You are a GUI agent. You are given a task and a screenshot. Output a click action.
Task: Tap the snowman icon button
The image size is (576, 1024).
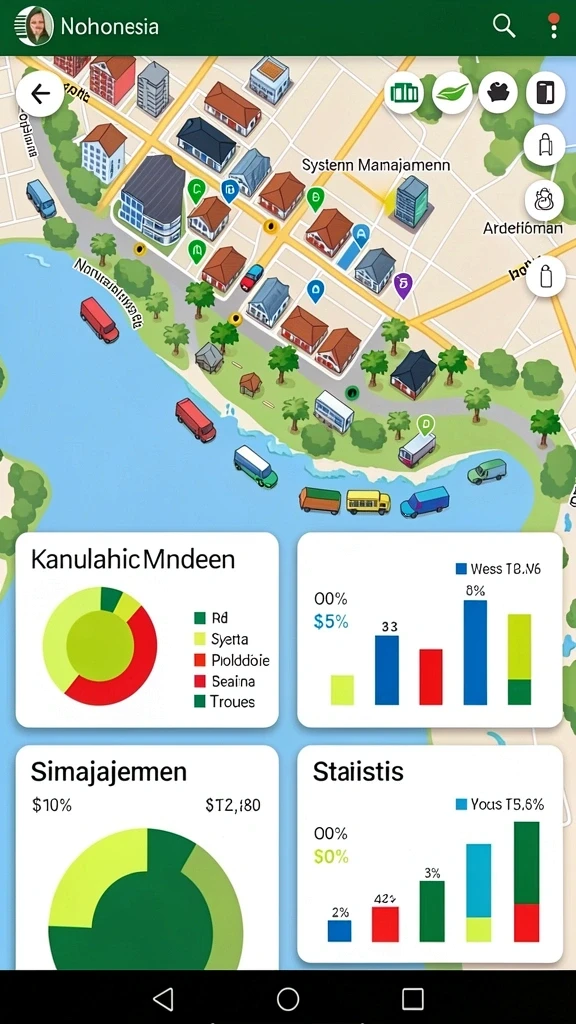tap(545, 200)
